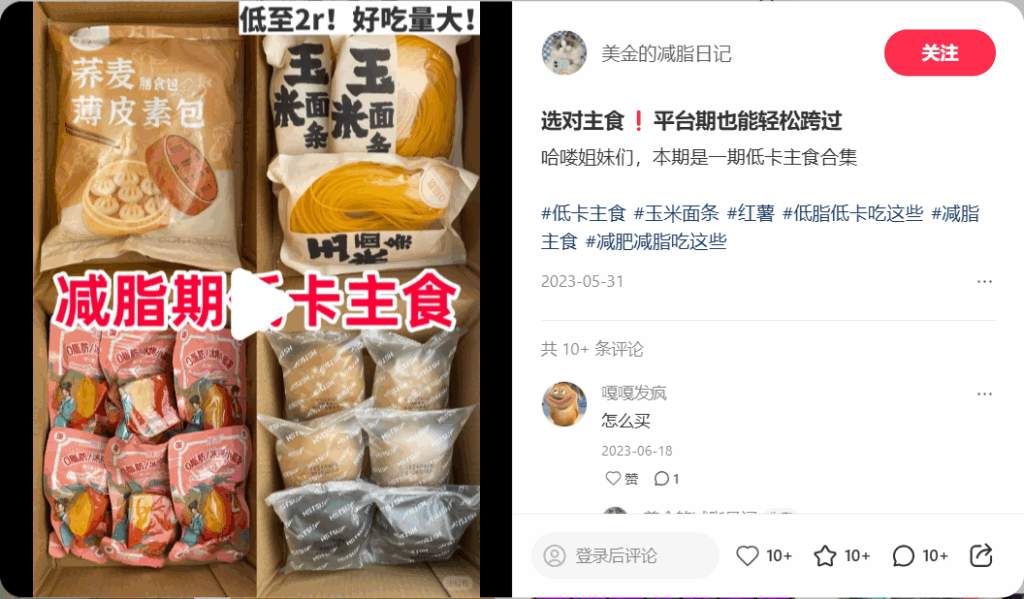Open post overflow menu beside the date
Screen dimensions: 1024x599
click(985, 282)
